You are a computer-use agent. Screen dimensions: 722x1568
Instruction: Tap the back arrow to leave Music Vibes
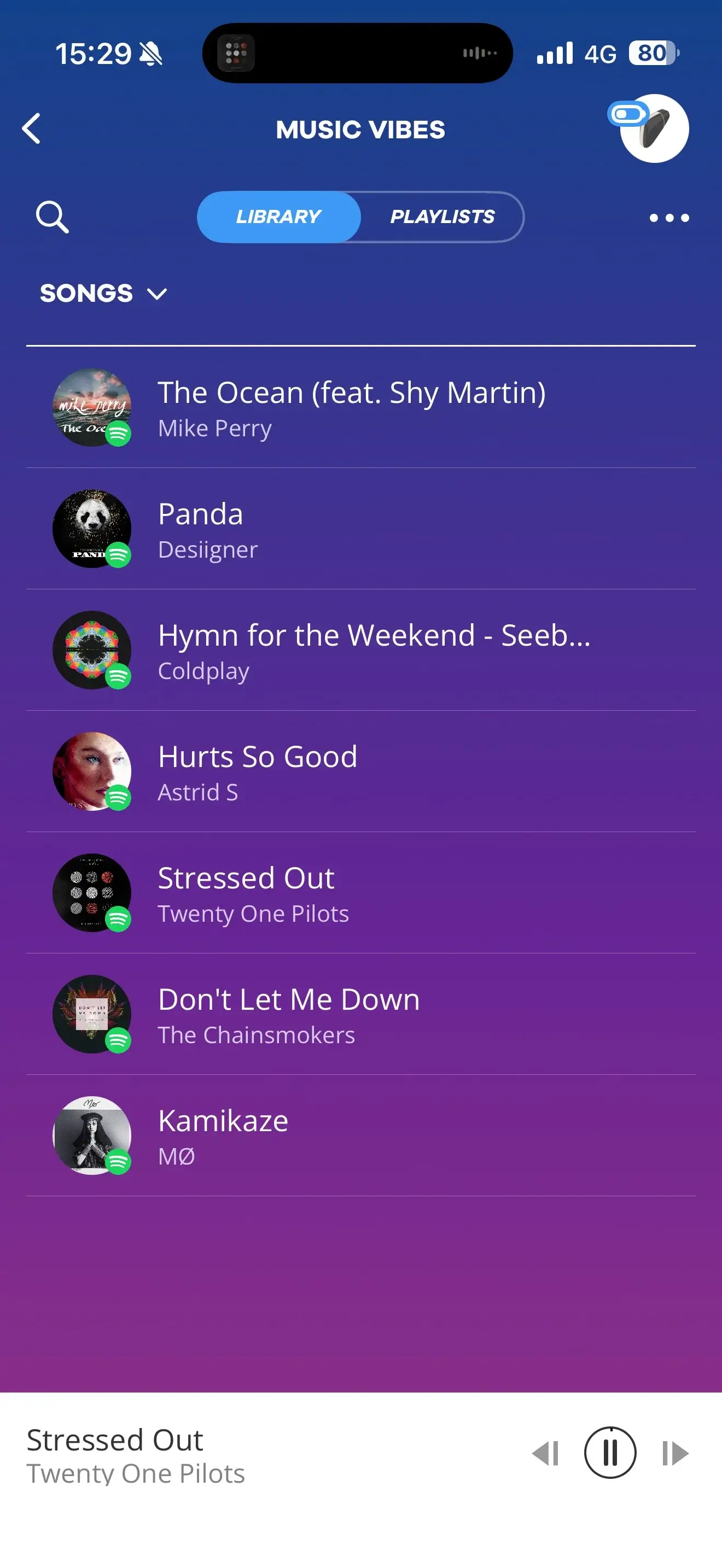pos(32,128)
